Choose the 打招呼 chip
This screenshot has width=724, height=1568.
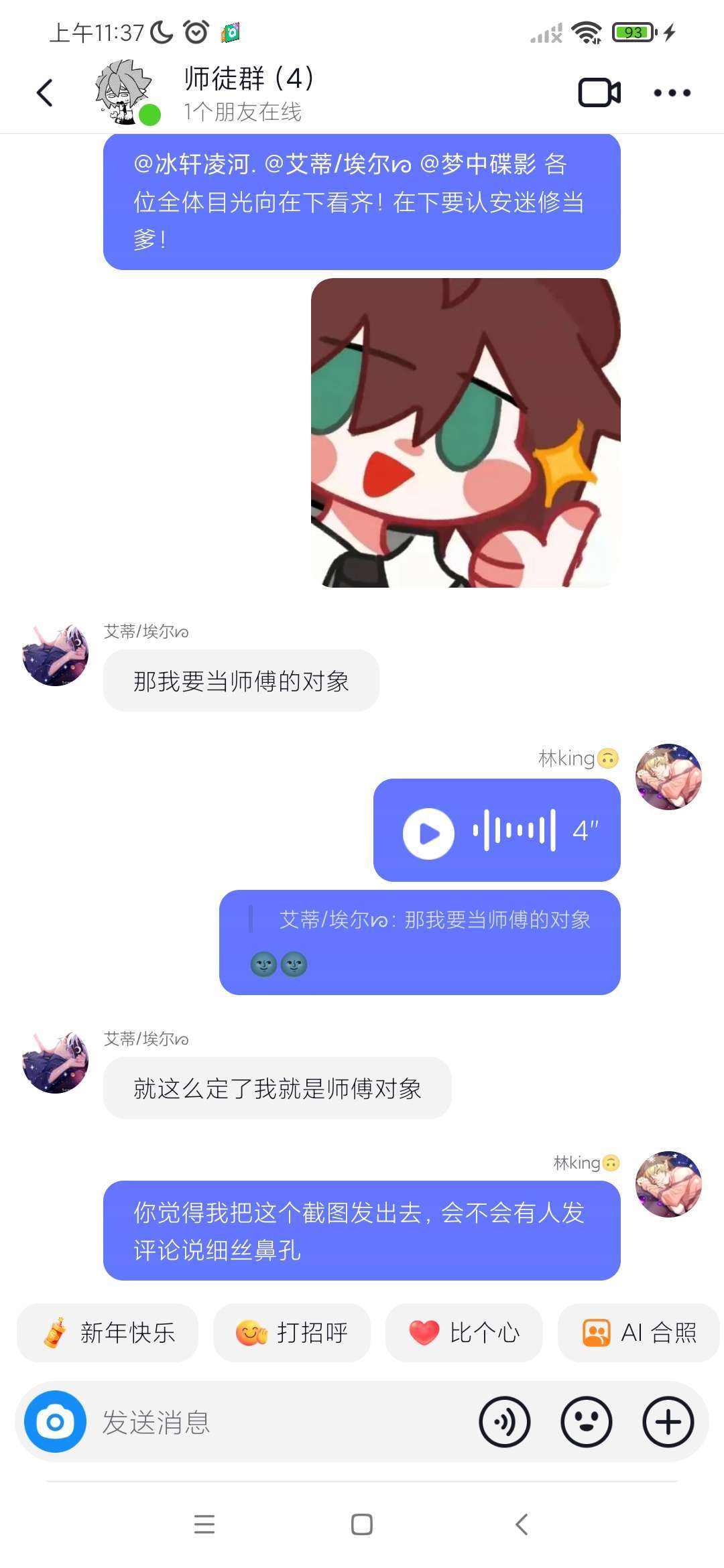(292, 1332)
